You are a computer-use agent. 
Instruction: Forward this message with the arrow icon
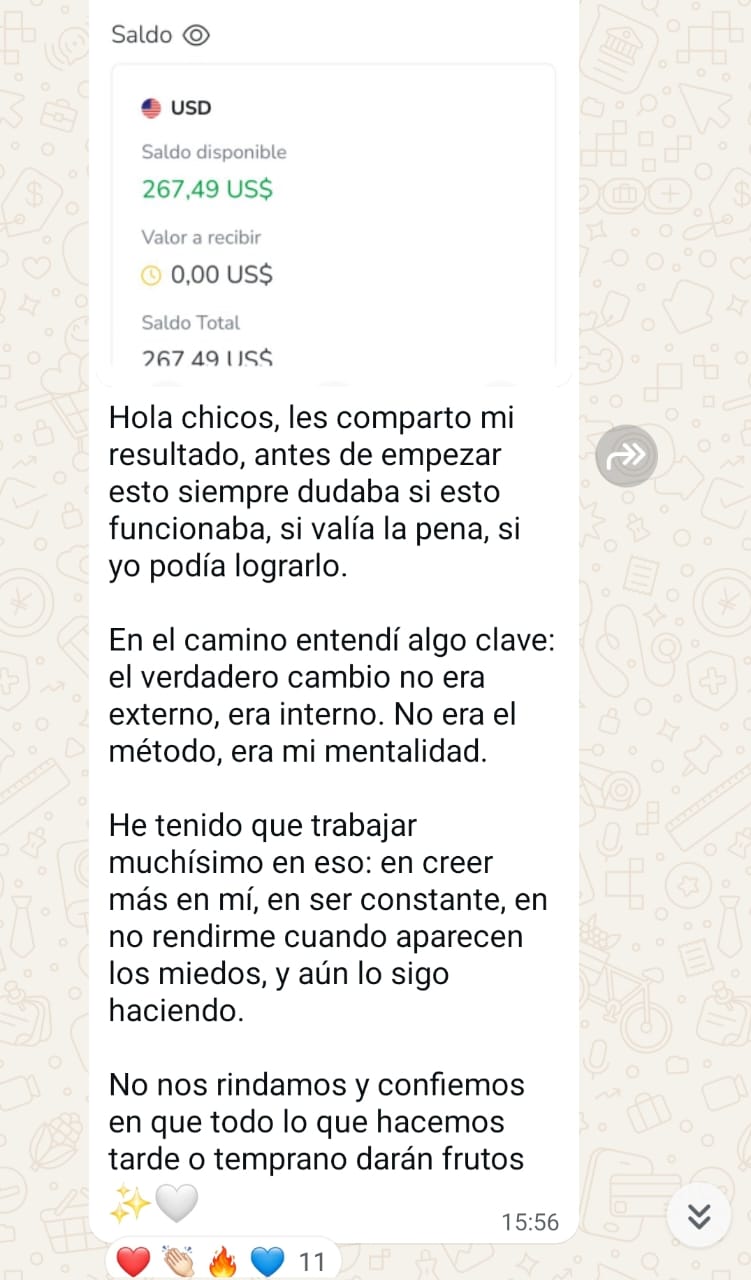point(626,456)
